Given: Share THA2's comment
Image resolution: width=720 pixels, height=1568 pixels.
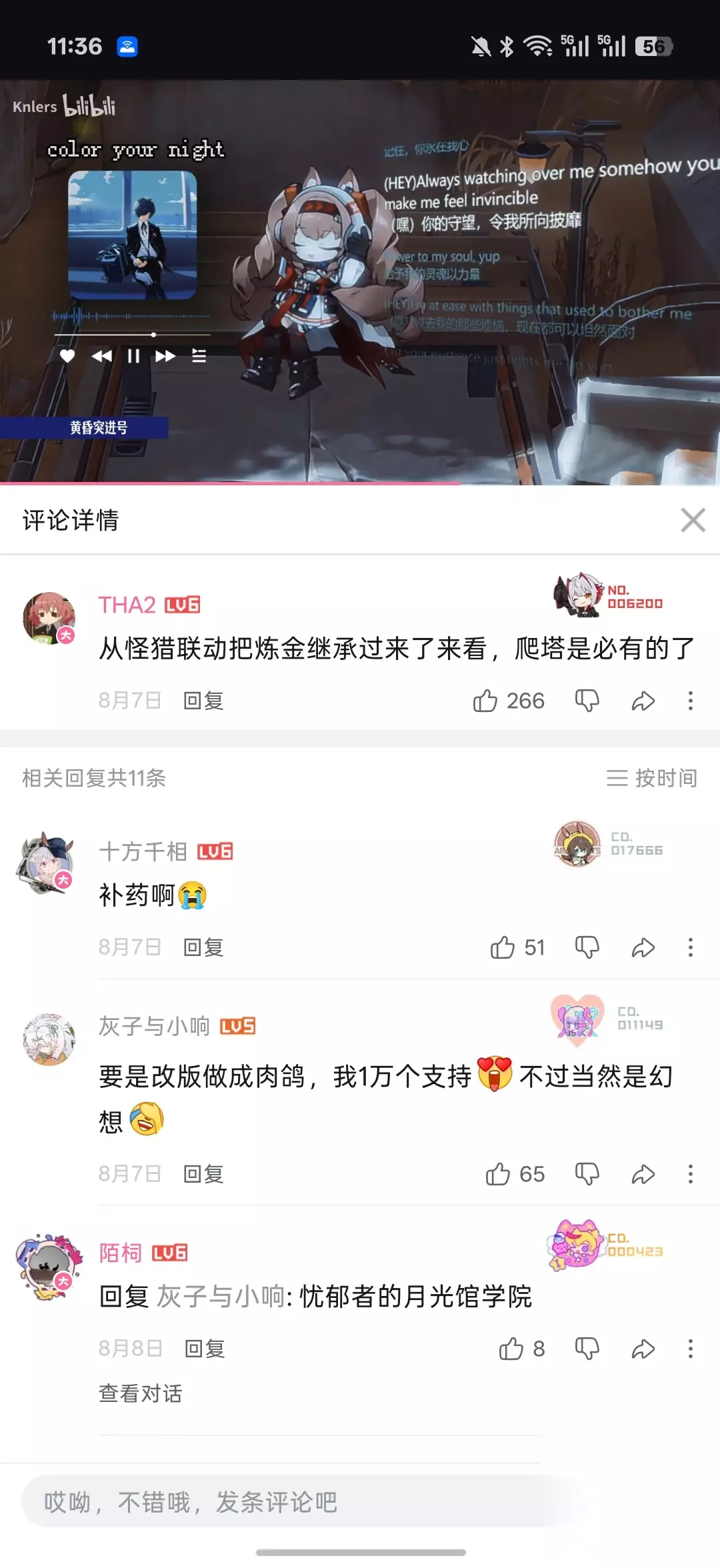Looking at the screenshot, I should point(643,701).
